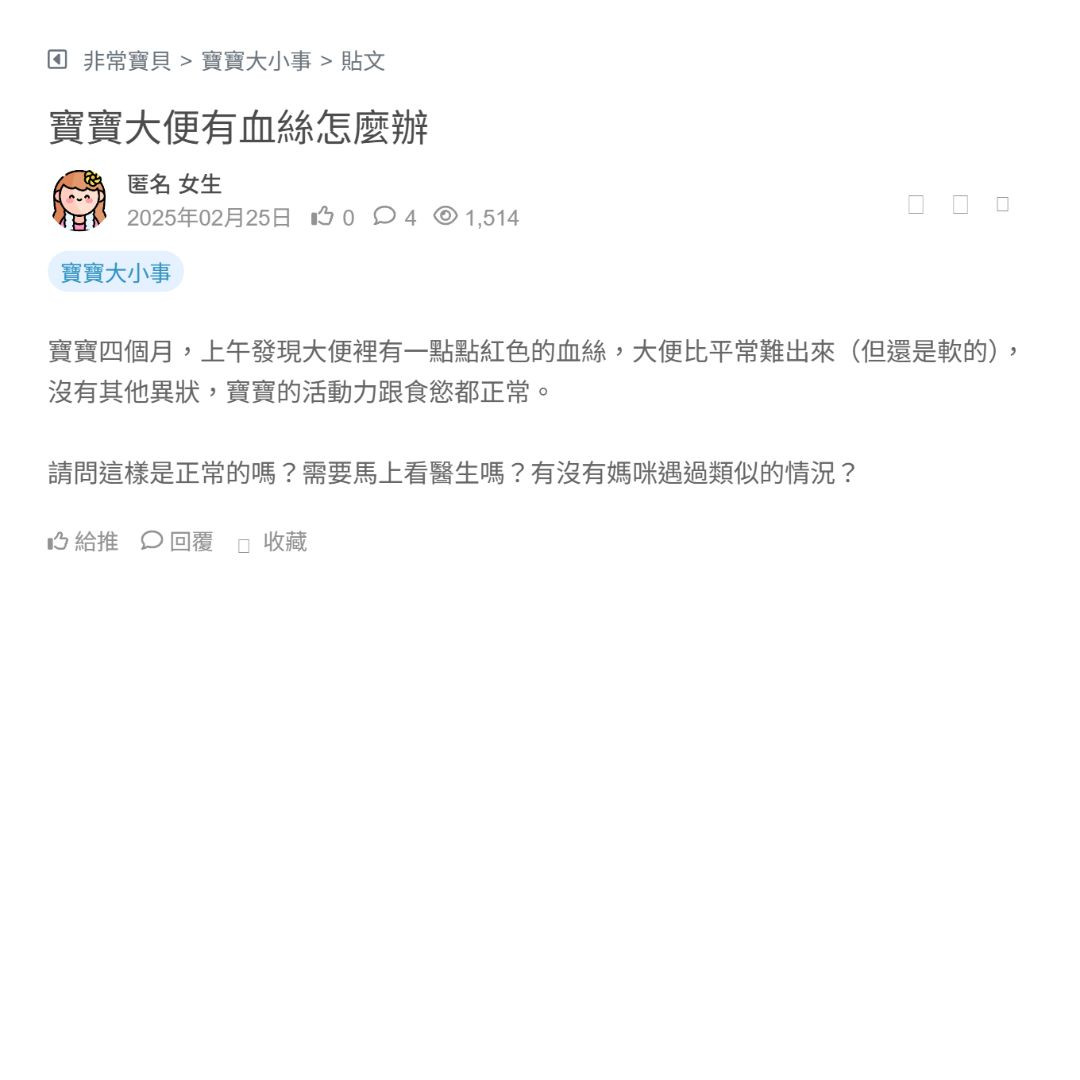Select the 寶寶大小事 tag chip
Screen dimensions: 1080x1080
point(116,272)
